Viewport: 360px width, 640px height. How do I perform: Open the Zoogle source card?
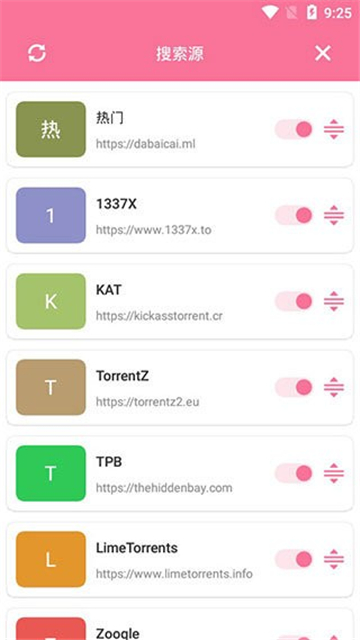180,624
